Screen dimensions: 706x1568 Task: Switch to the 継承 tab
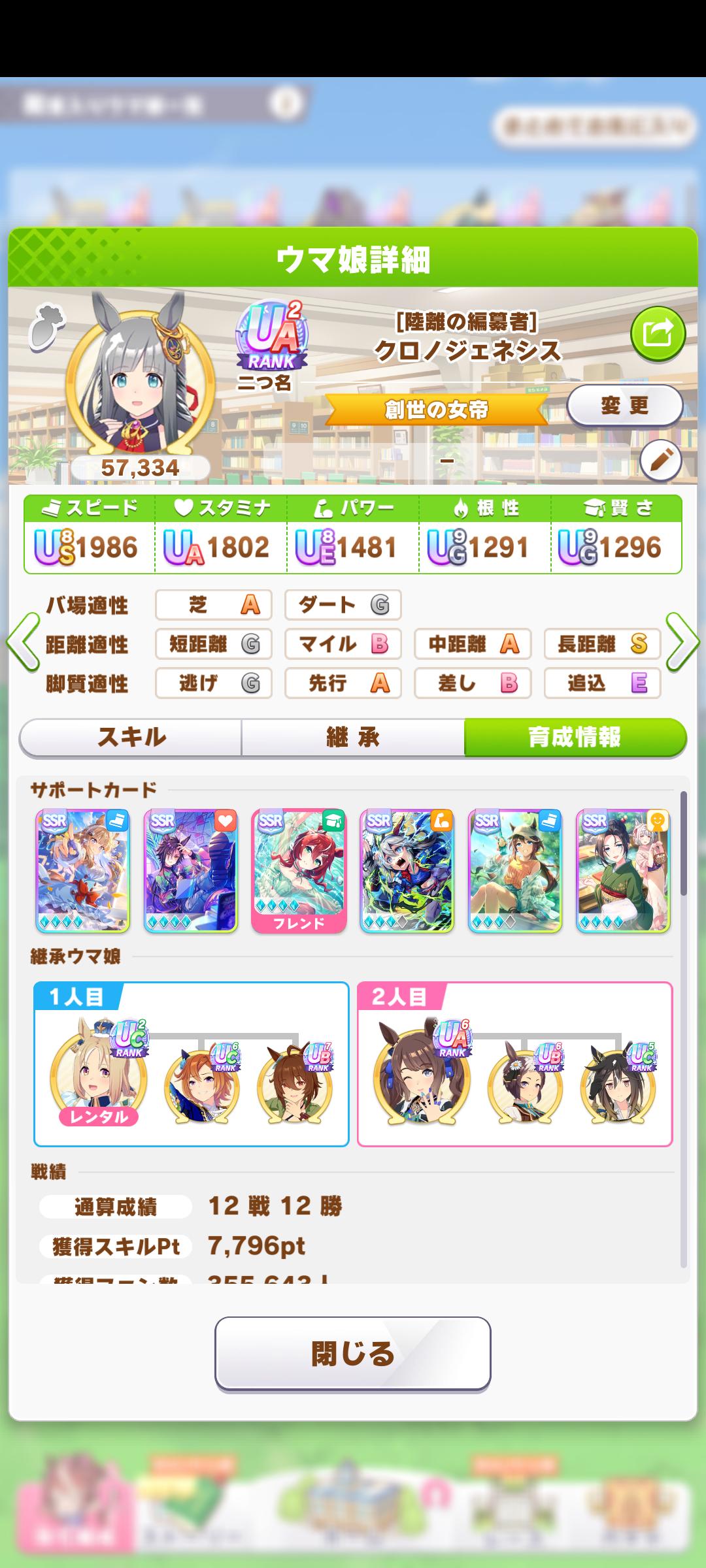[353, 738]
